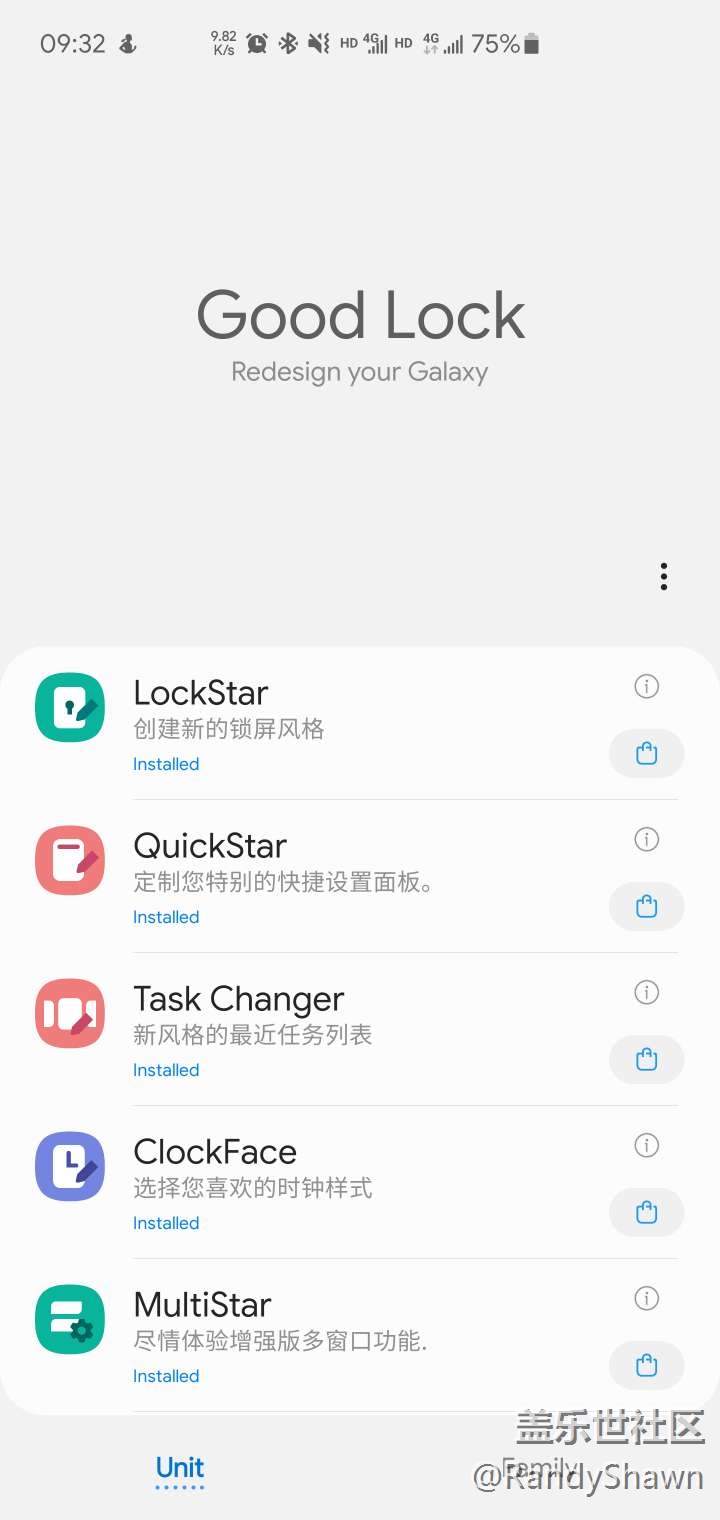The height and width of the screenshot is (1520, 720).
Task: Switch to the Family tab
Action: (540, 1468)
